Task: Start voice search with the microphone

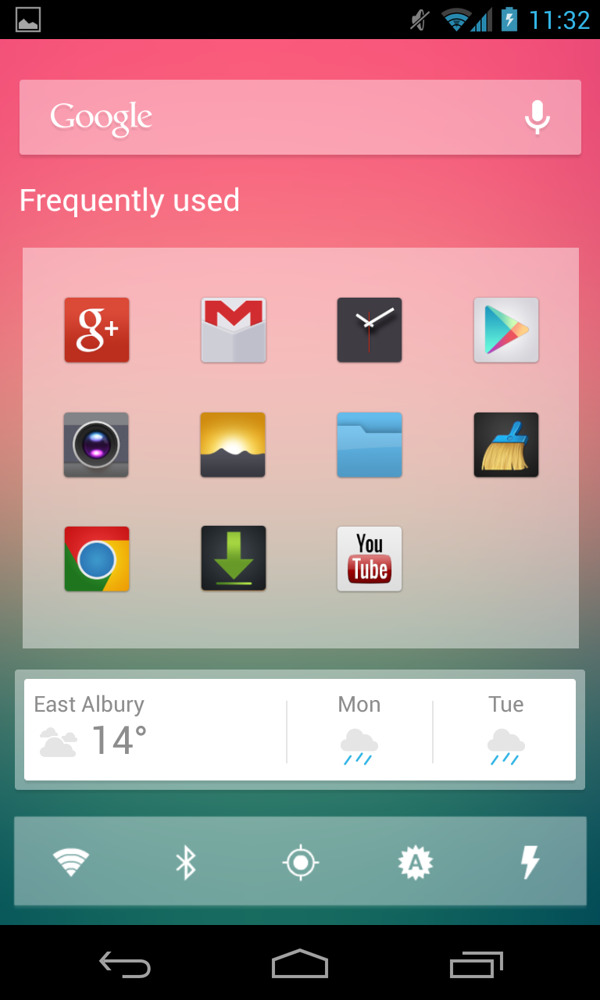Action: (537, 118)
